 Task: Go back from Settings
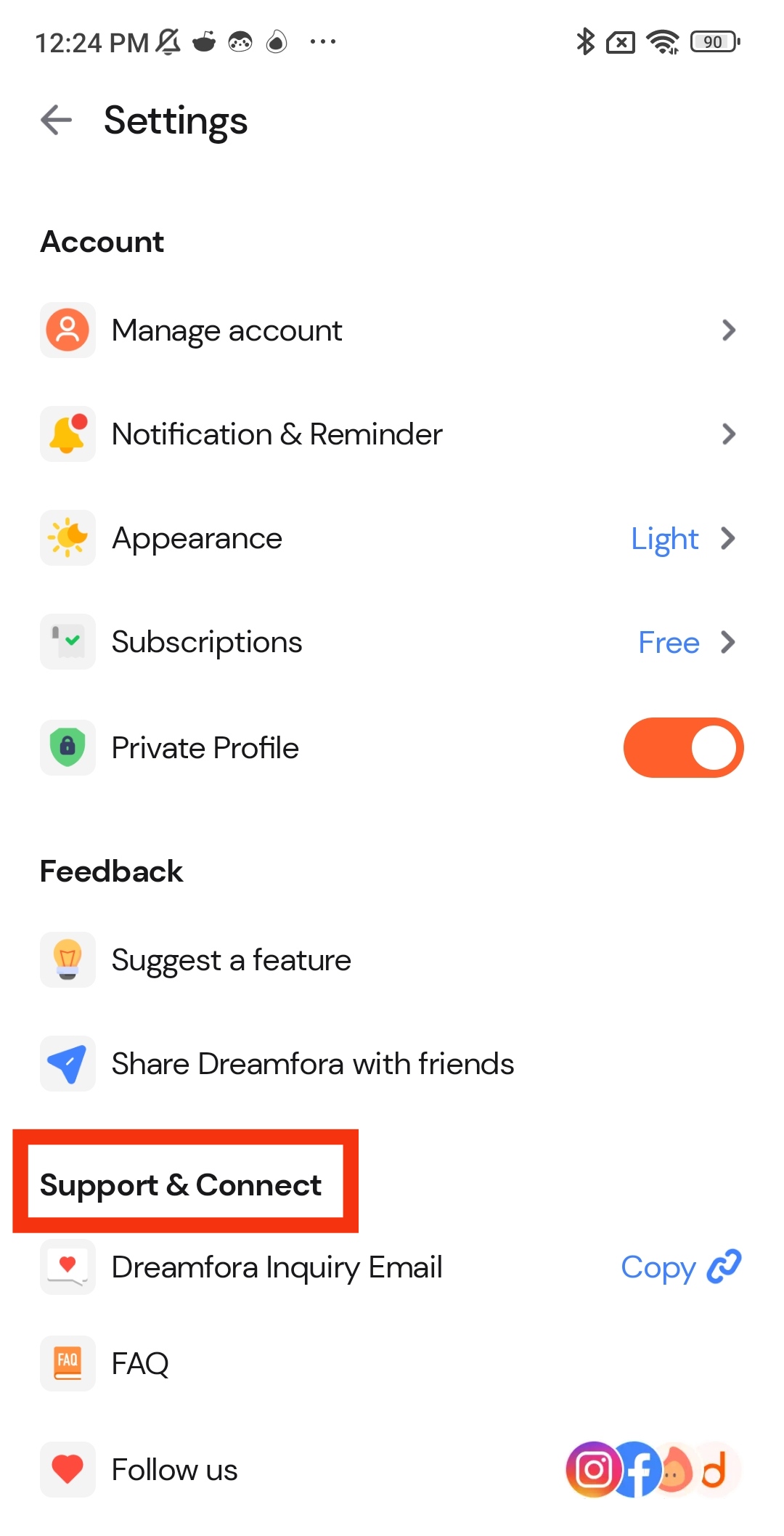(57, 120)
